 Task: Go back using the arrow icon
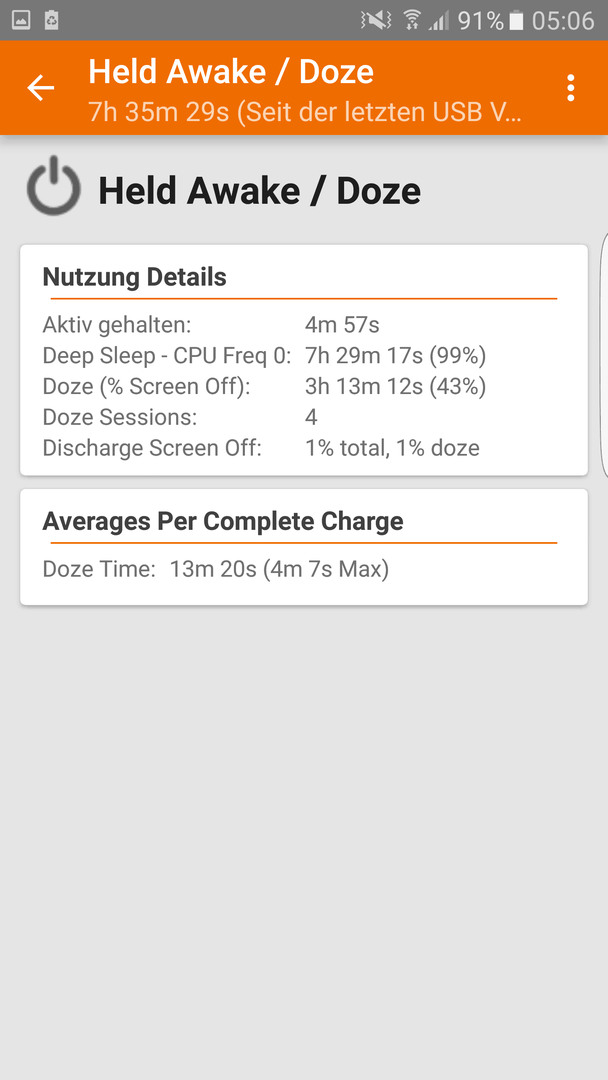[41, 88]
